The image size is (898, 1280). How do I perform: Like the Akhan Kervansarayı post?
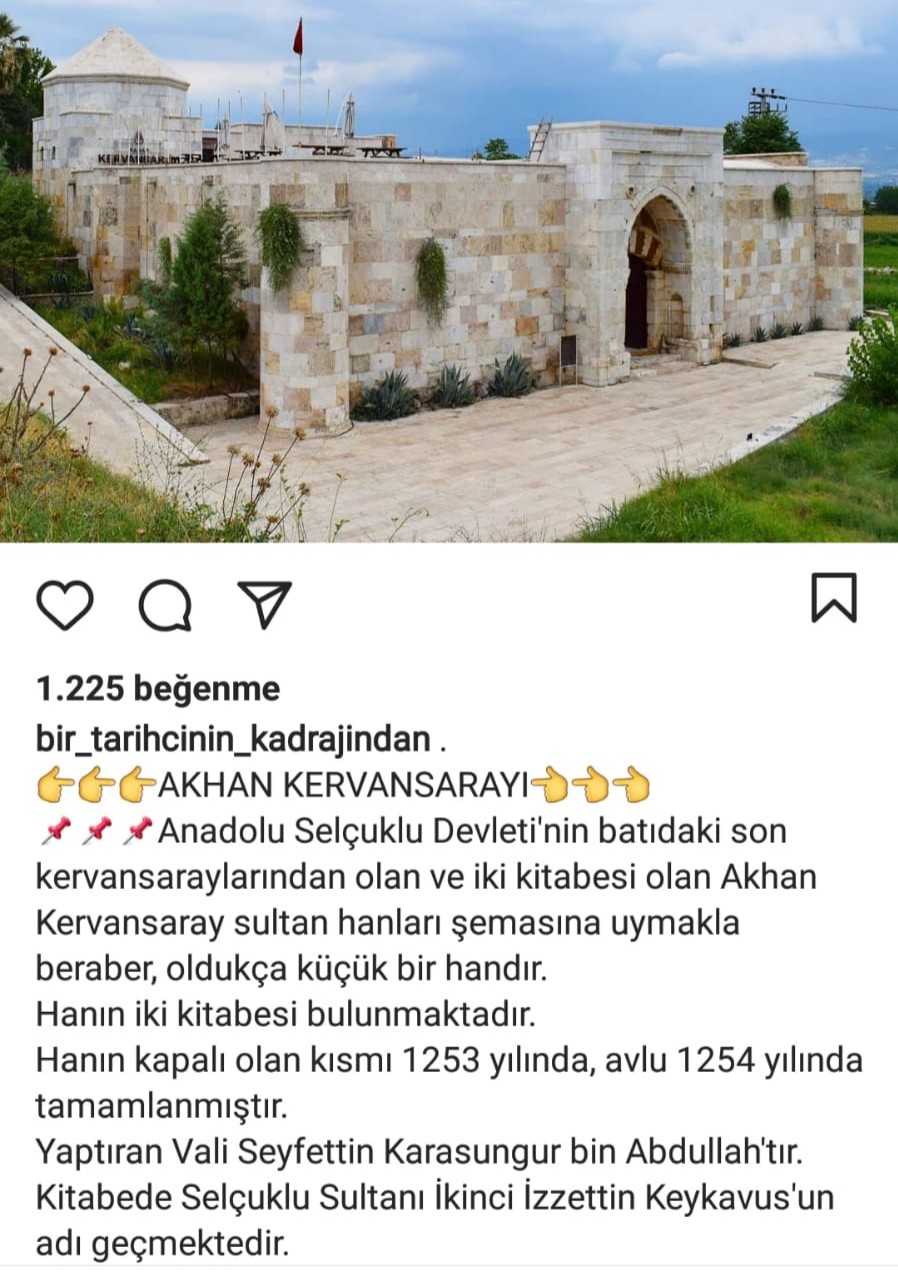click(x=65, y=604)
